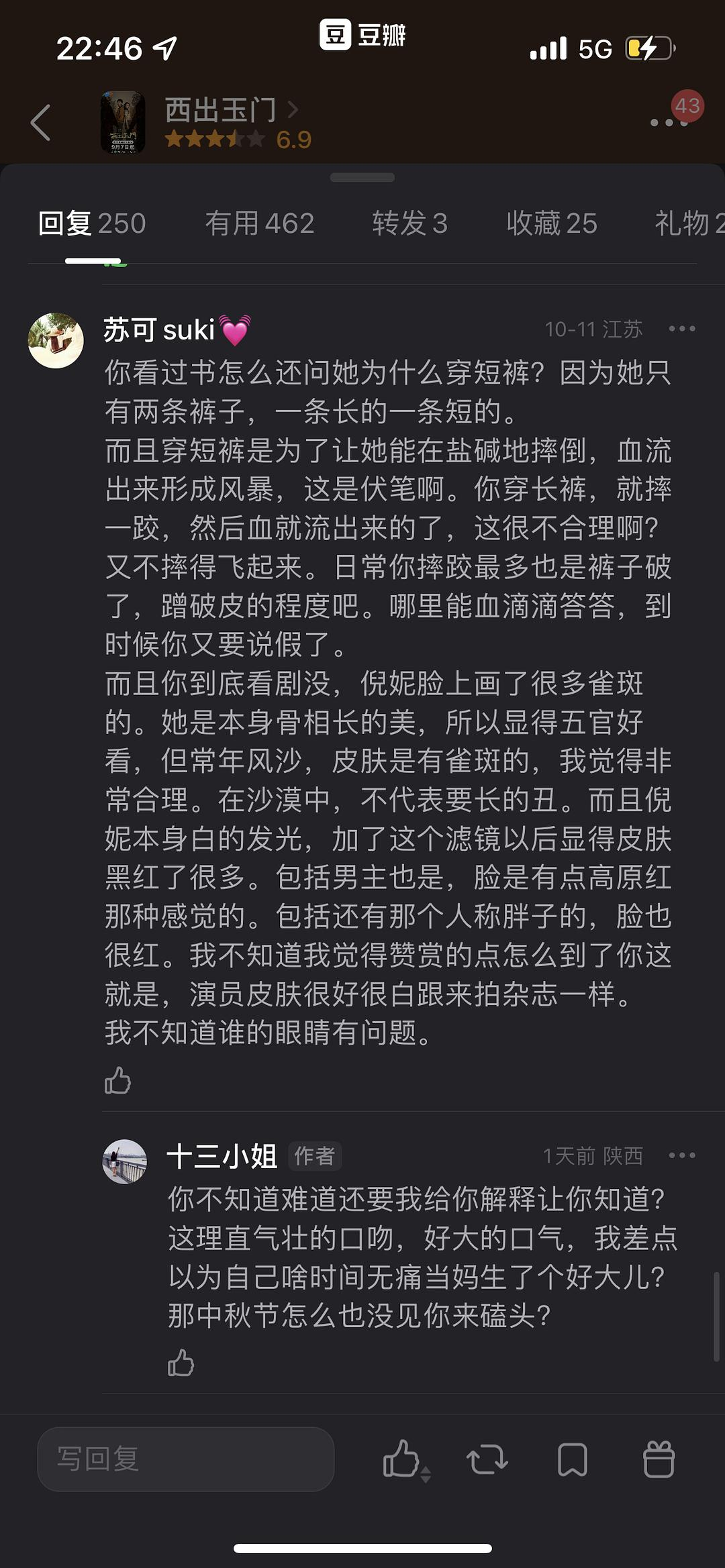Go back using the top-left arrow
The image size is (725, 1568).
[x=41, y=123]
